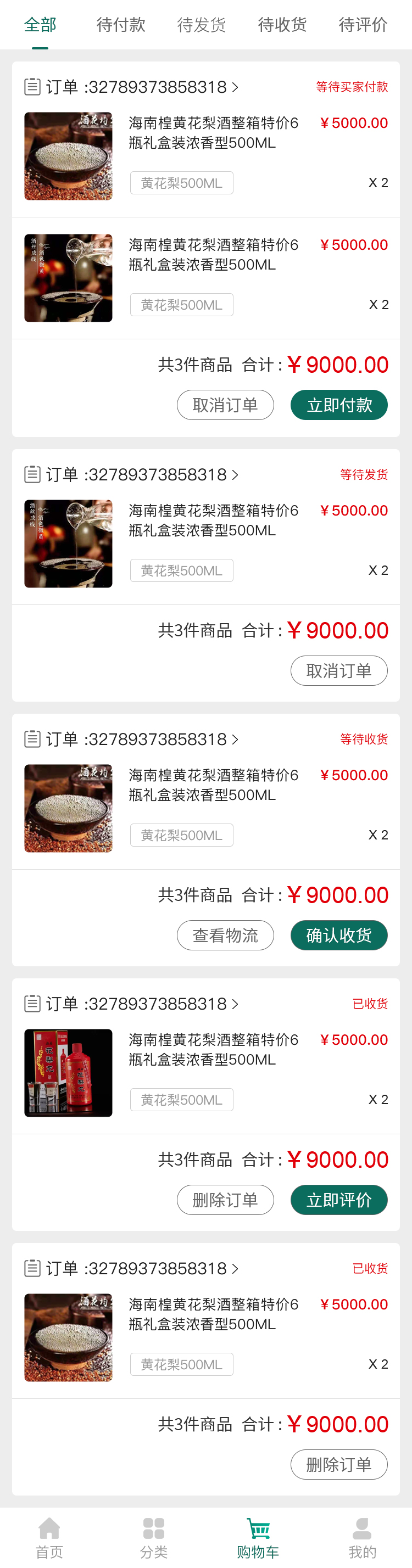Go to the 首页 home tab
Viewport: 412px width, 1568px height.
click(49, 1537)
